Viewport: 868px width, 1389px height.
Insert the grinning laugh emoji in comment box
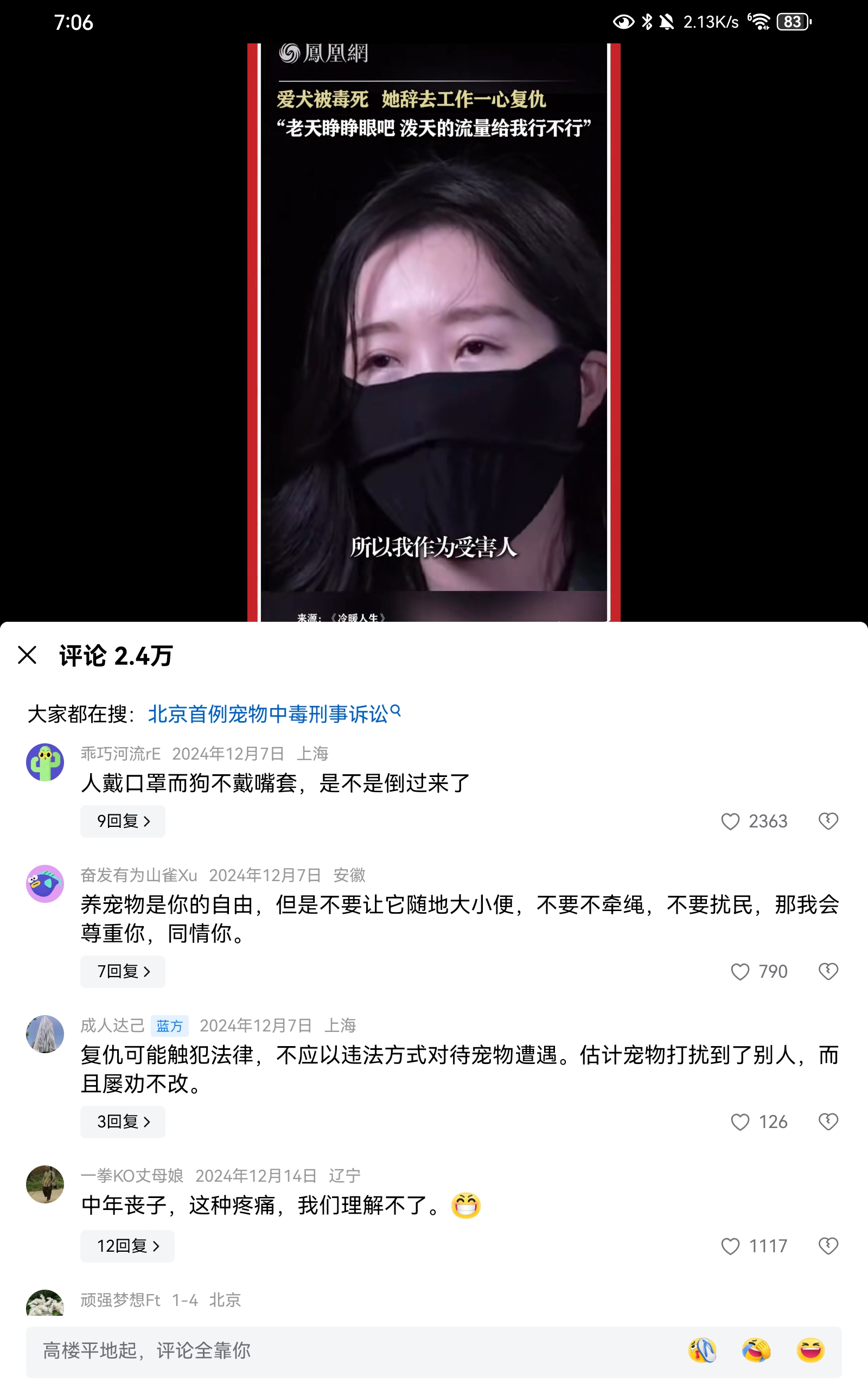click(x=810, y=1350)
